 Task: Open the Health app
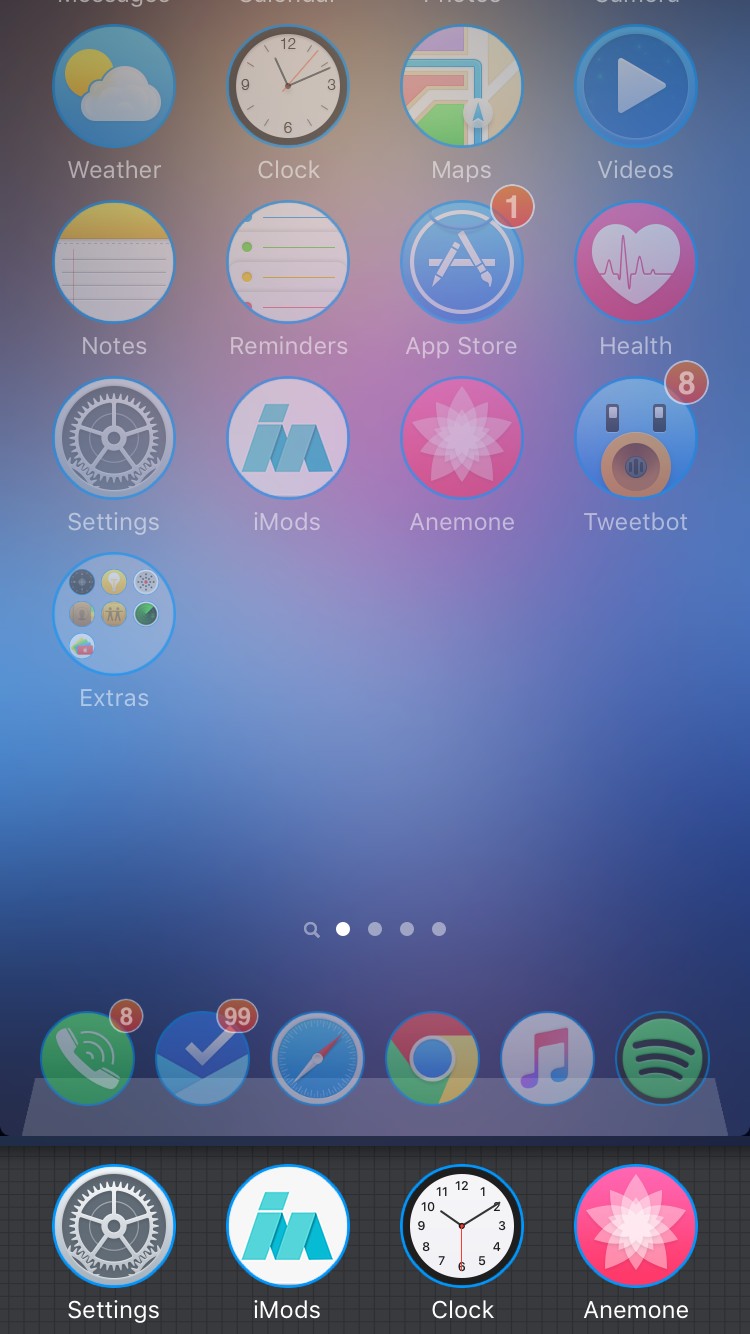(x=635, y=262)
